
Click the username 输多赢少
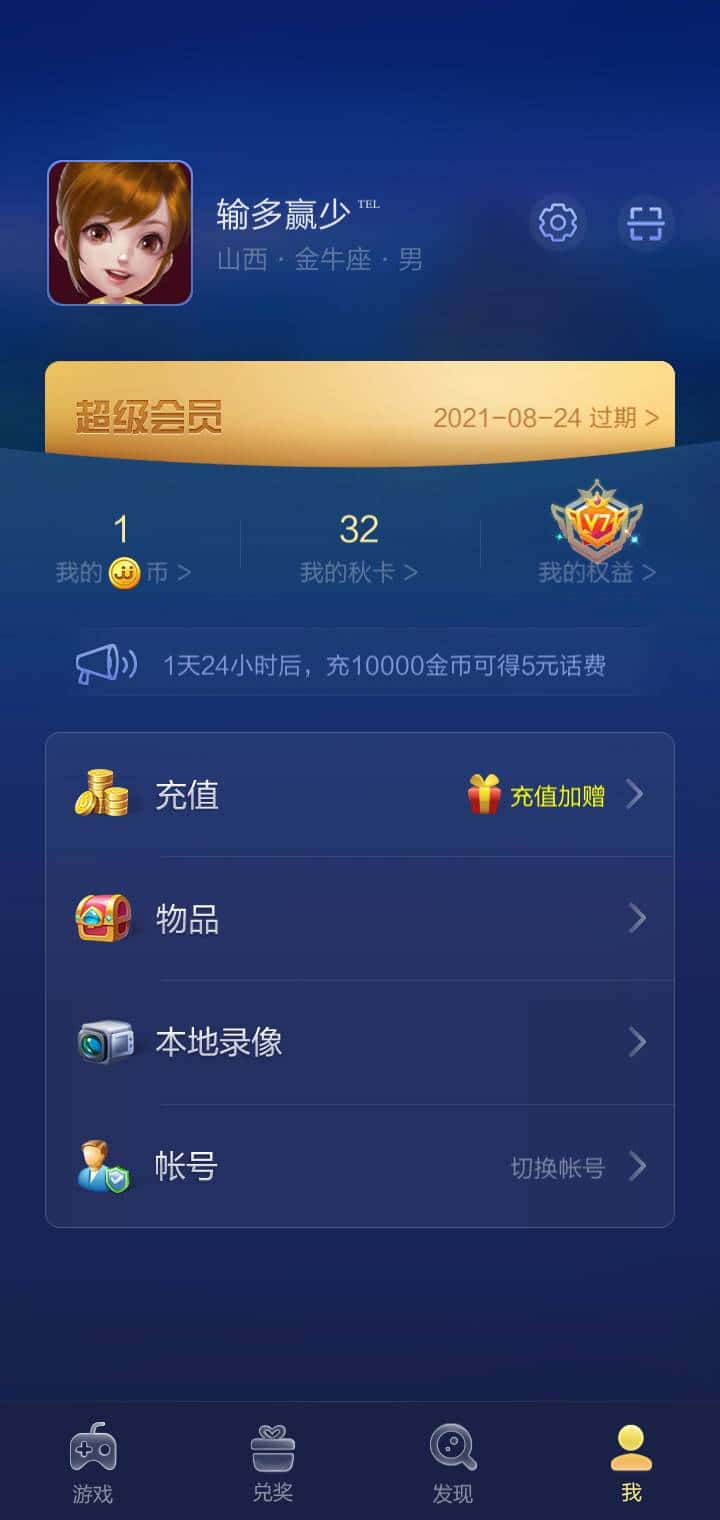point(283,213)
